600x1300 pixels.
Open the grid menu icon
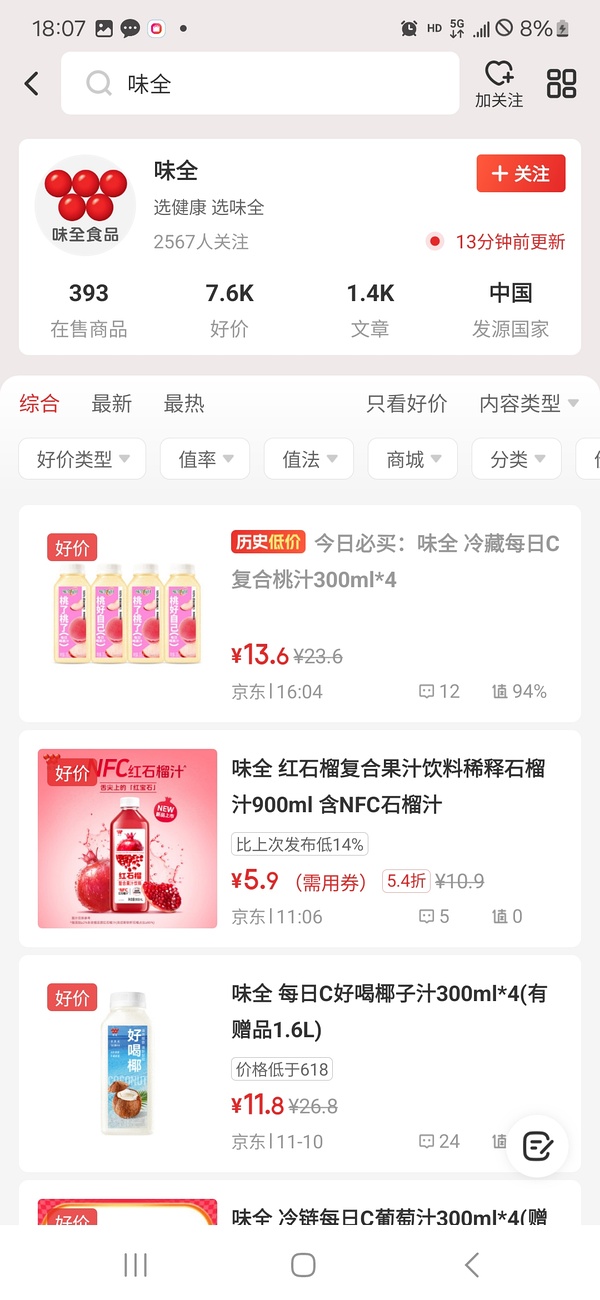(562, 84)
